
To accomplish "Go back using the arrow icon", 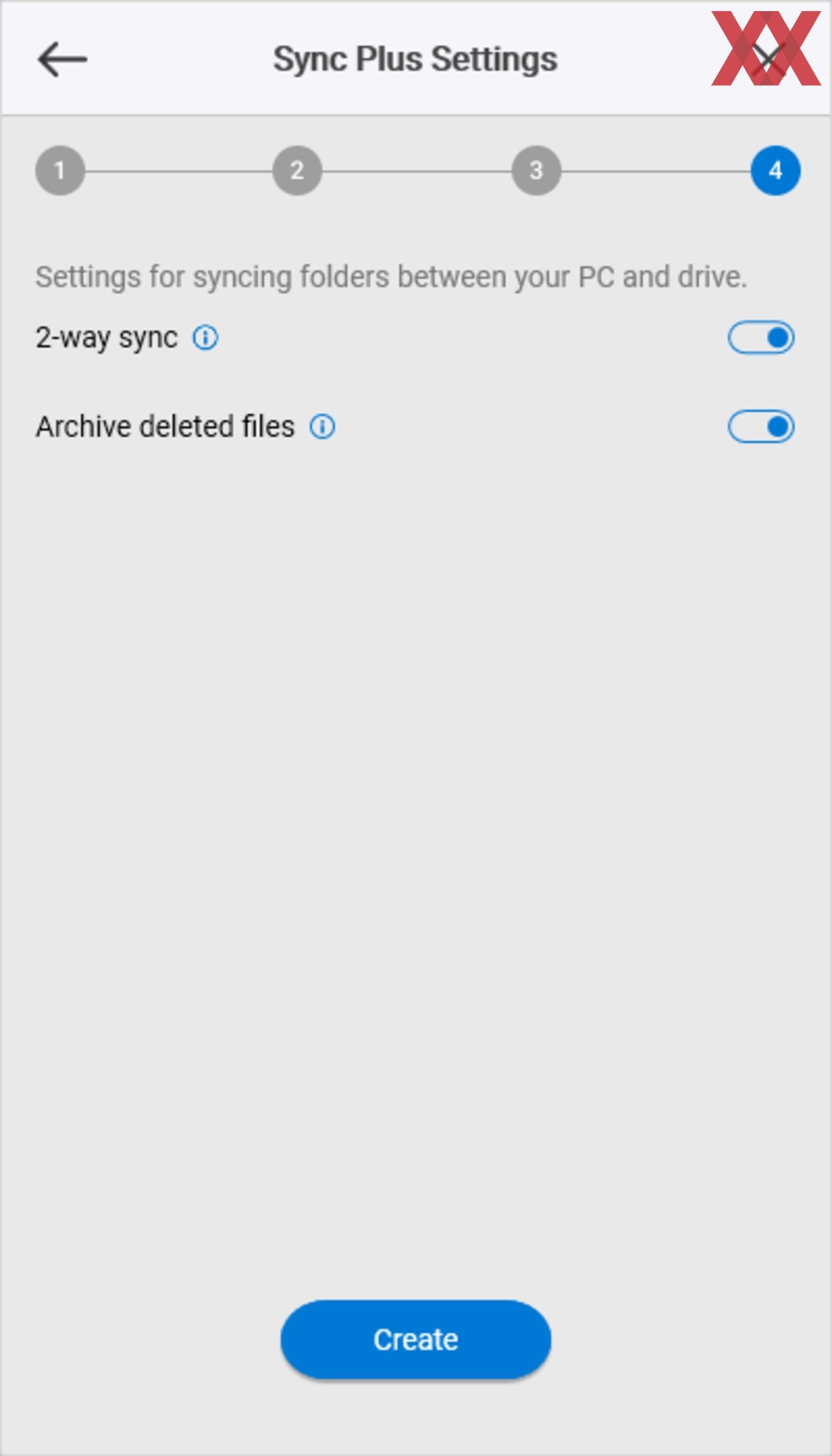I will coord(62,59).
